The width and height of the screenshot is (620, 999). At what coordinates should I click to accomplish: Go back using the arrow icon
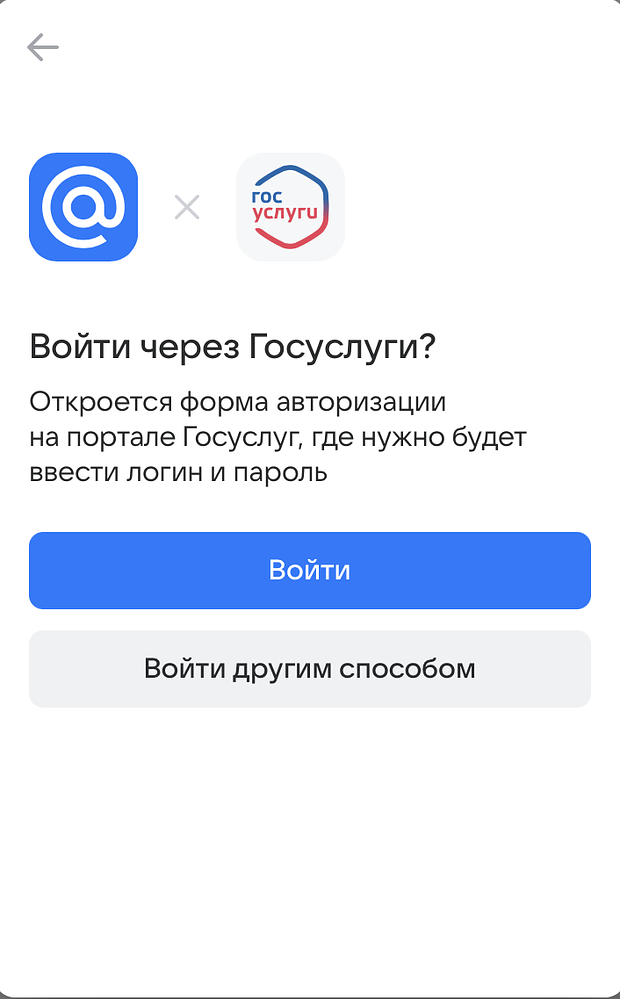[x=43, y=47]
